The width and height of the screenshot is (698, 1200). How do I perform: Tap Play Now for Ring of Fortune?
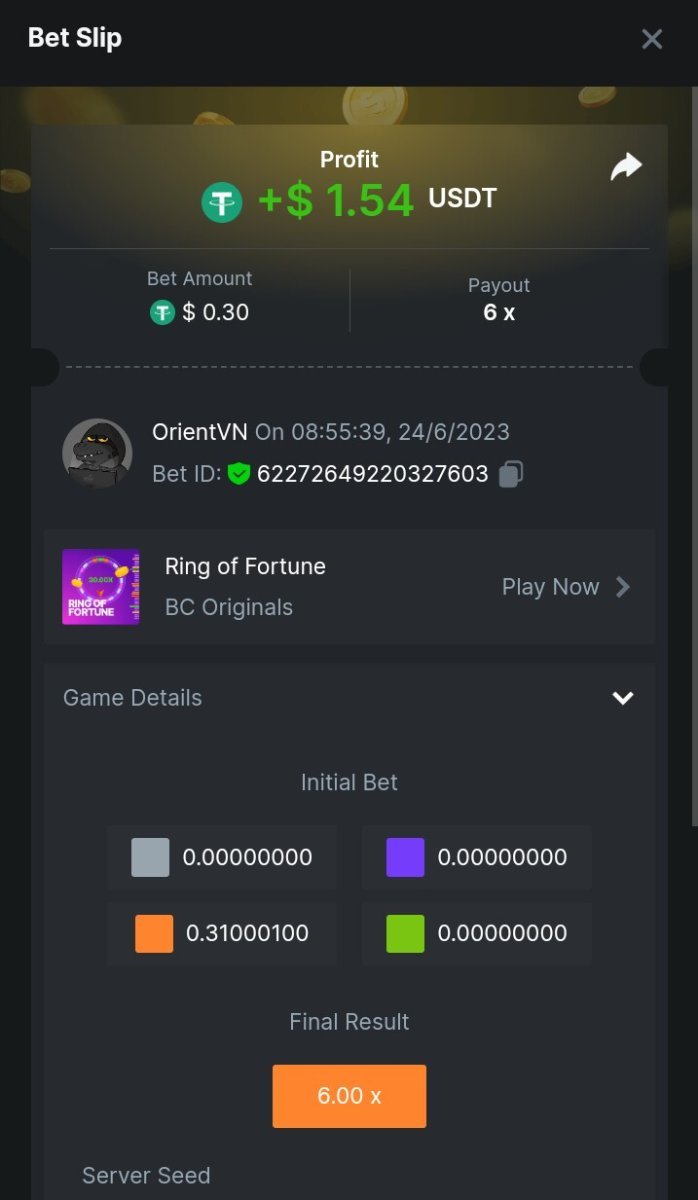click(x=565, y=587)
